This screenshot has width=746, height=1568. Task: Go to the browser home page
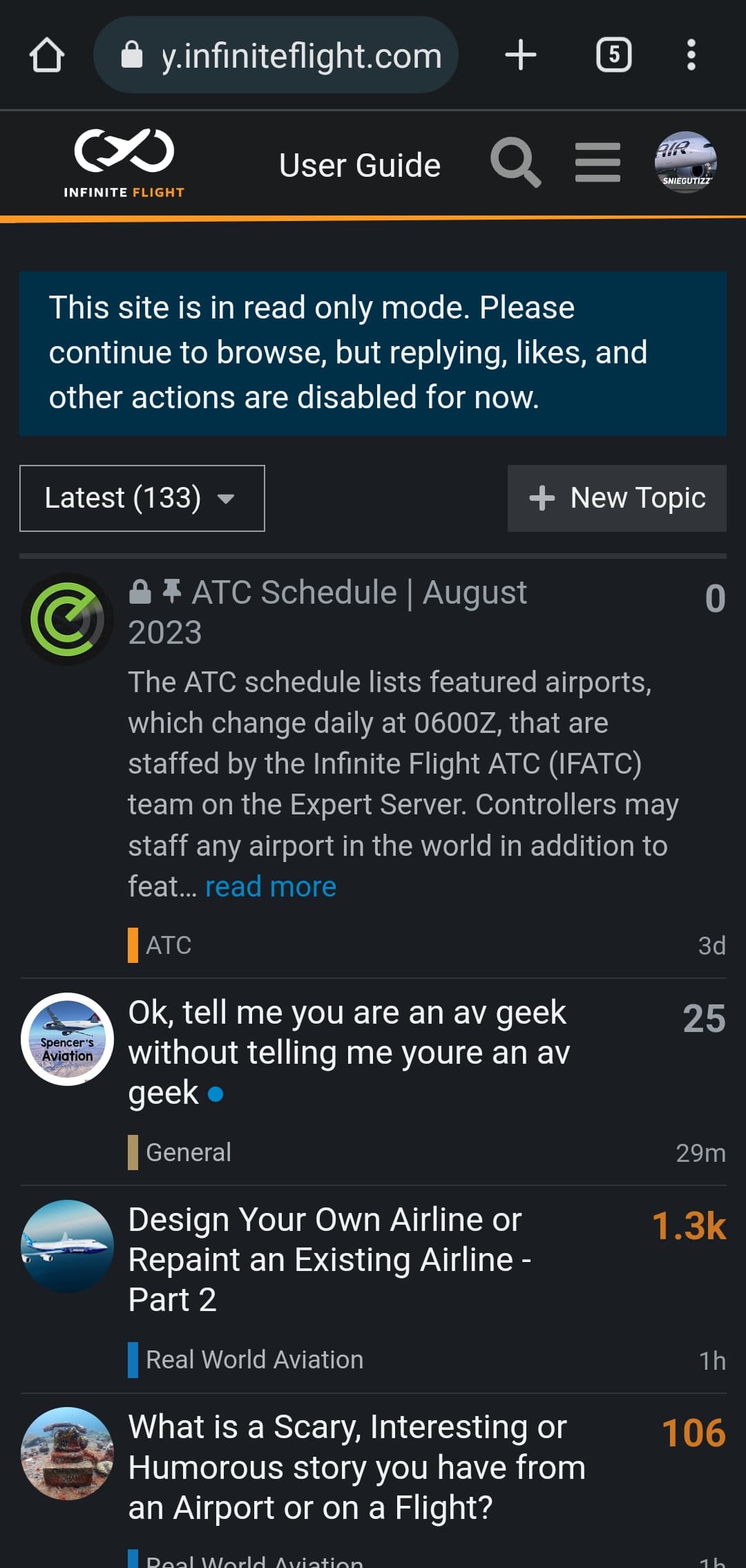[x=47, y=55]
